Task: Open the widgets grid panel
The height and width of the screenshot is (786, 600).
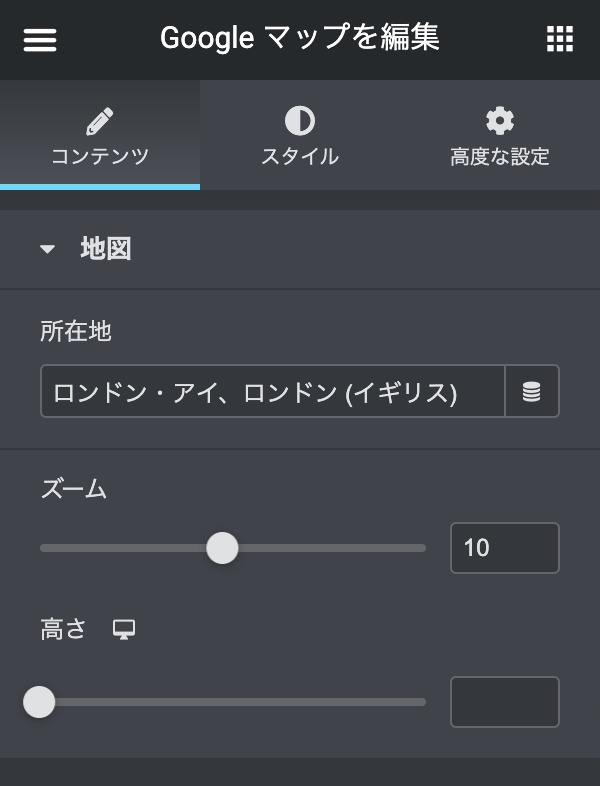Action: [560, 40]
